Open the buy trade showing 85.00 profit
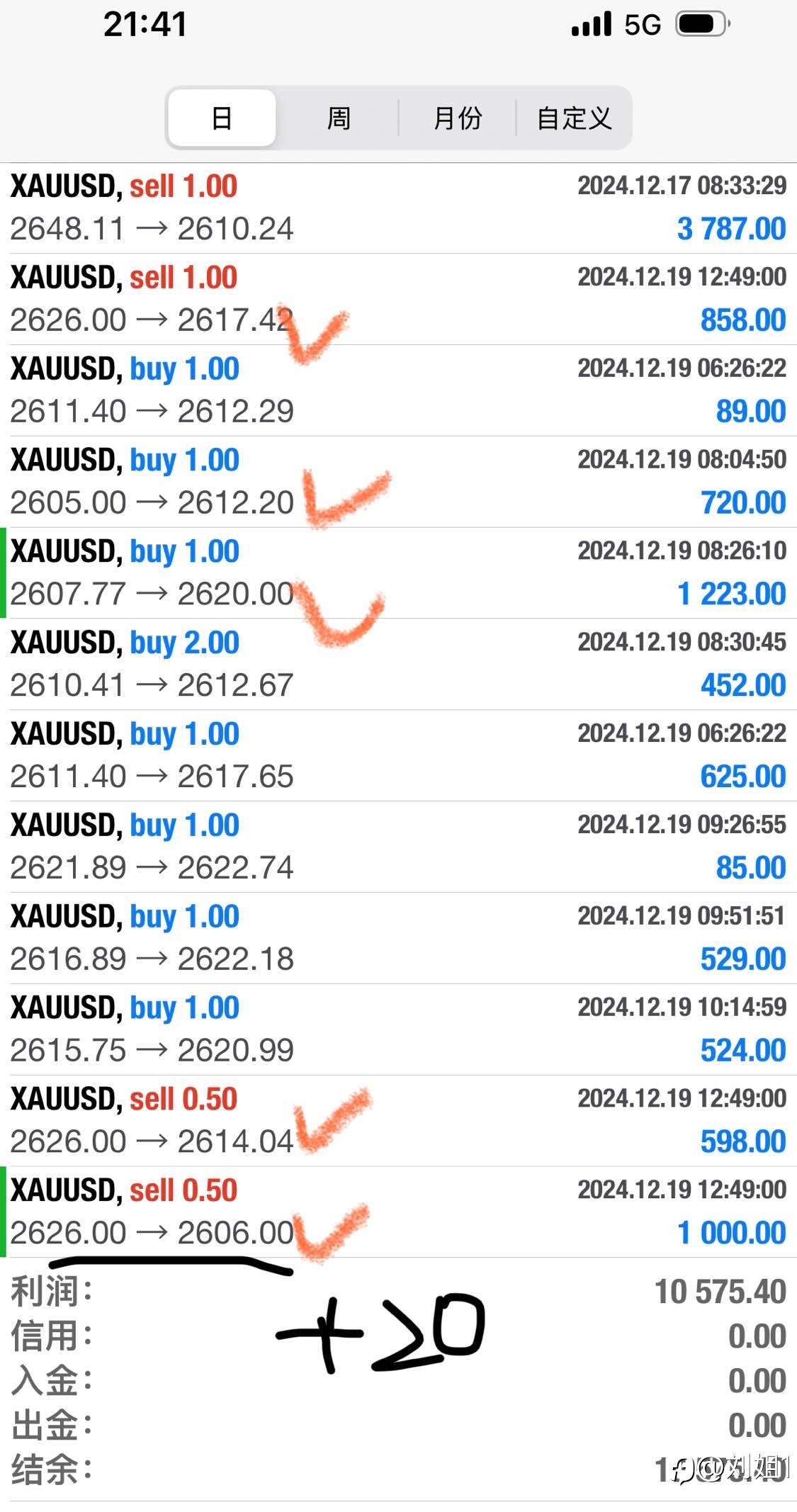The height and width of the screenshot is (1512, 797). [398, 848]
